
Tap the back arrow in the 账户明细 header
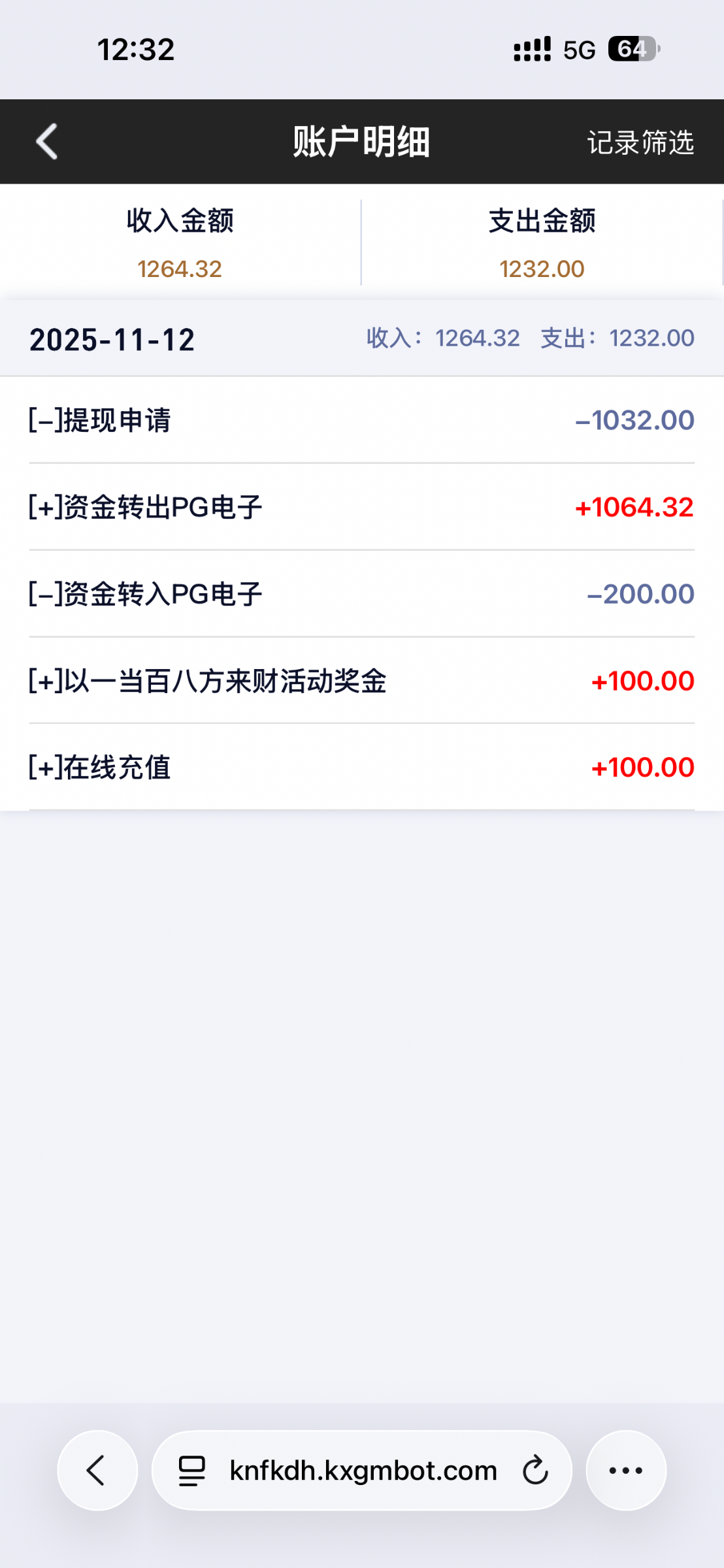(46, 141)
